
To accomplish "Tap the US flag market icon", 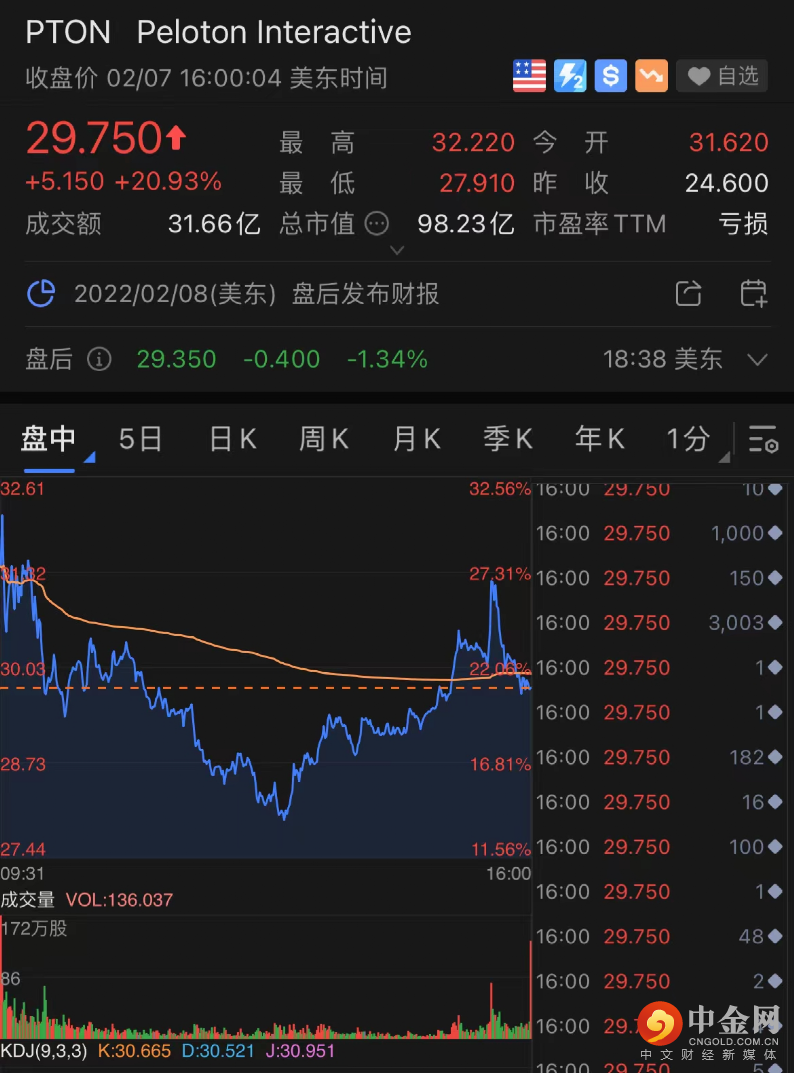I will click(x=529, y=76).
